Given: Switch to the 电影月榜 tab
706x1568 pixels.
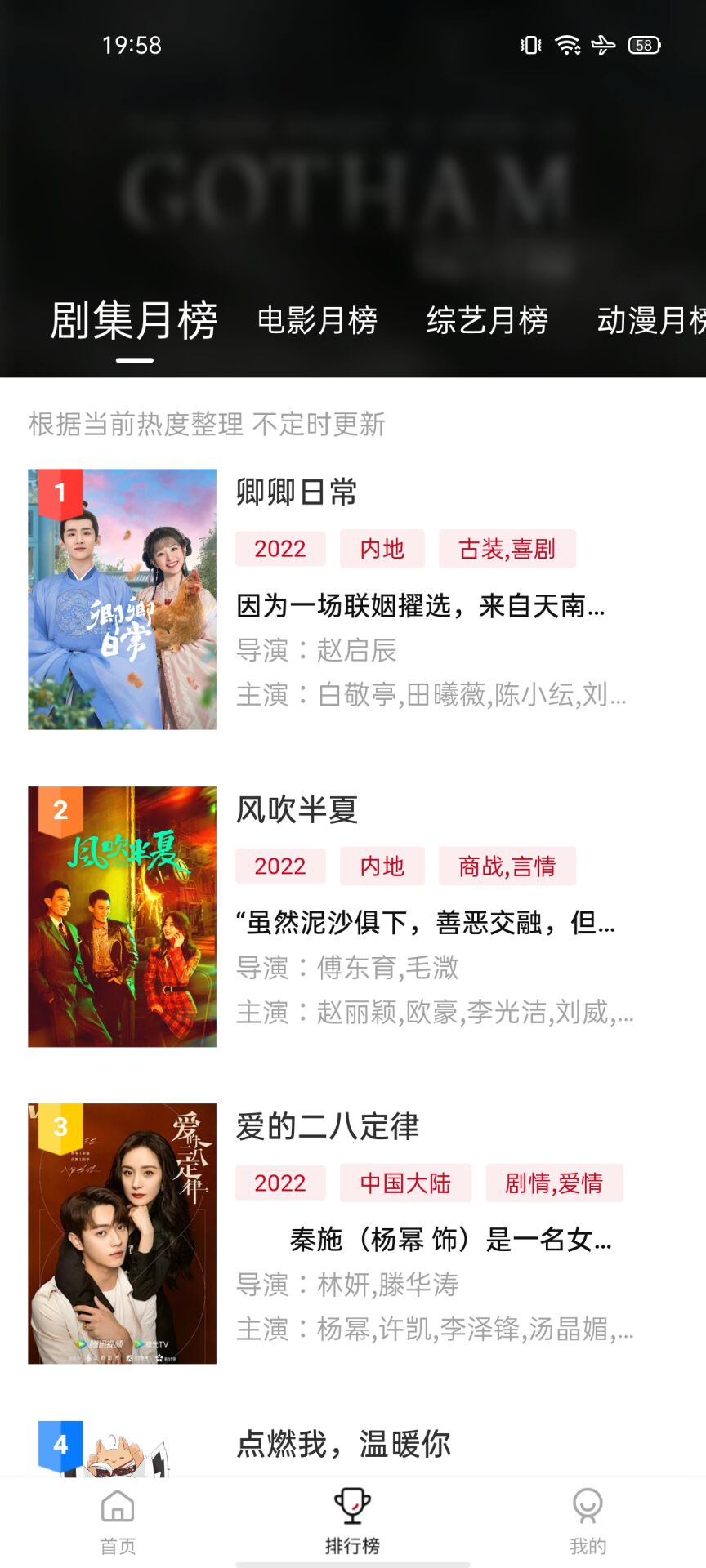Looking at the screenshot, I should tap(317, 320).
